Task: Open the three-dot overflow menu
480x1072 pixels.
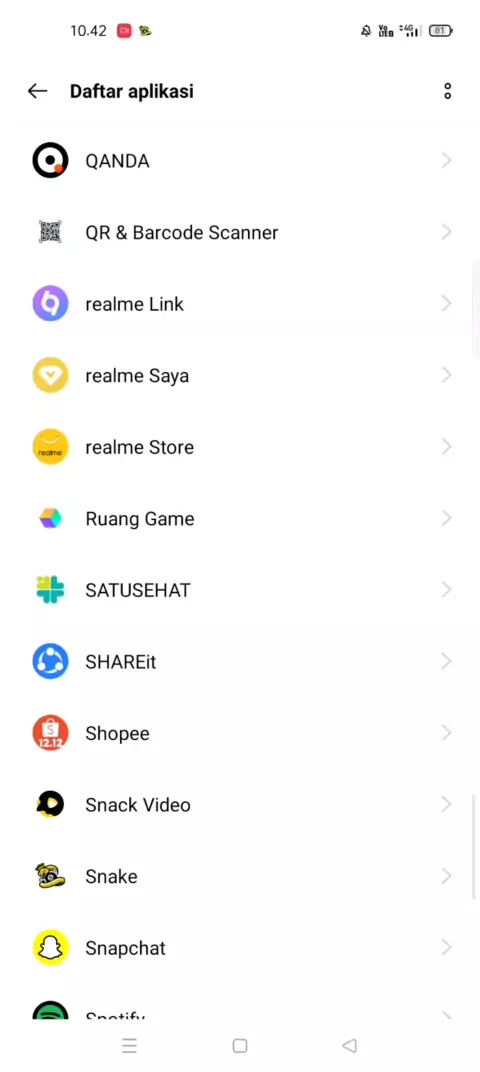Action: pos(447,91)
